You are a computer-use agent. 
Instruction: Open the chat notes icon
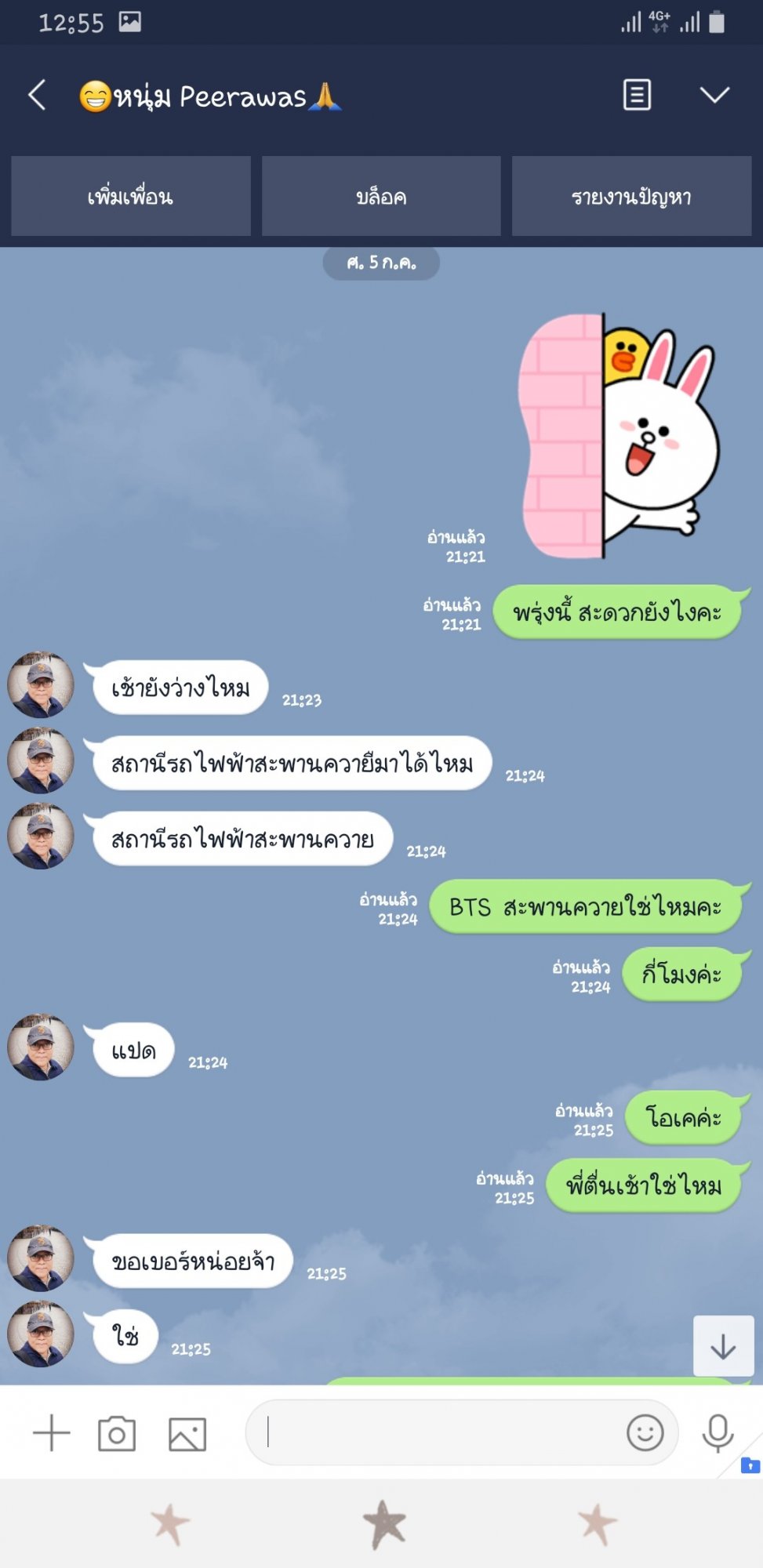(636, 96)
